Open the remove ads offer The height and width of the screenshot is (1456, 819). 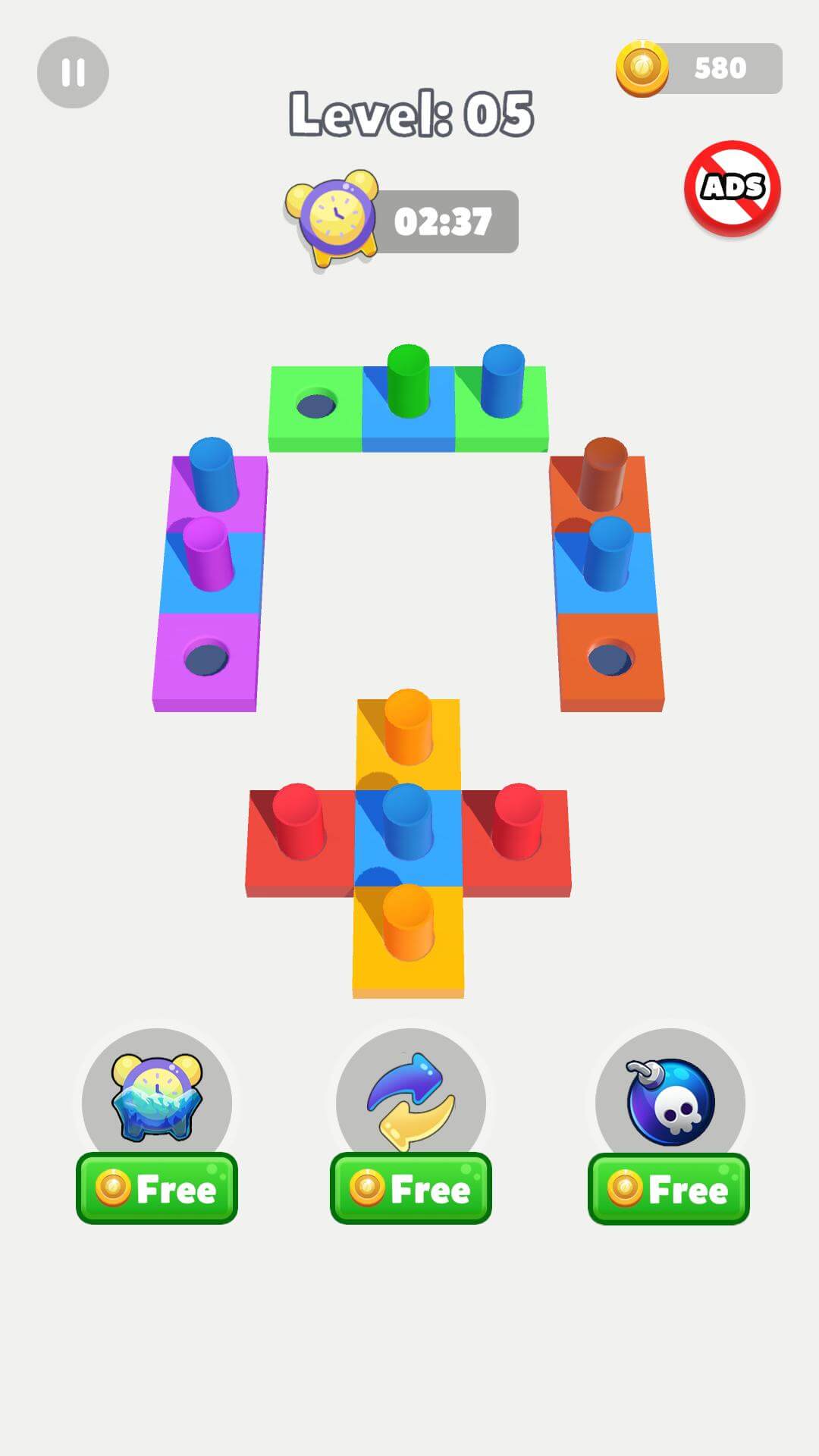click(x=732, y=187)
